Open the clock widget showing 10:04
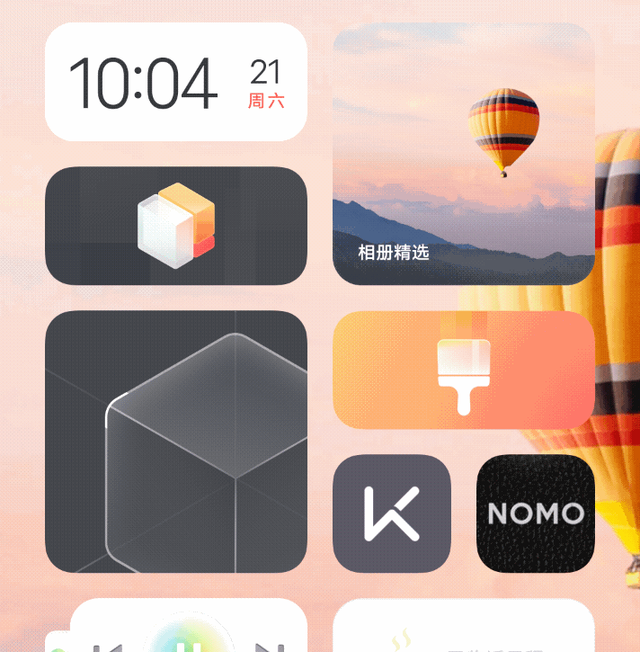 [176, 82]
